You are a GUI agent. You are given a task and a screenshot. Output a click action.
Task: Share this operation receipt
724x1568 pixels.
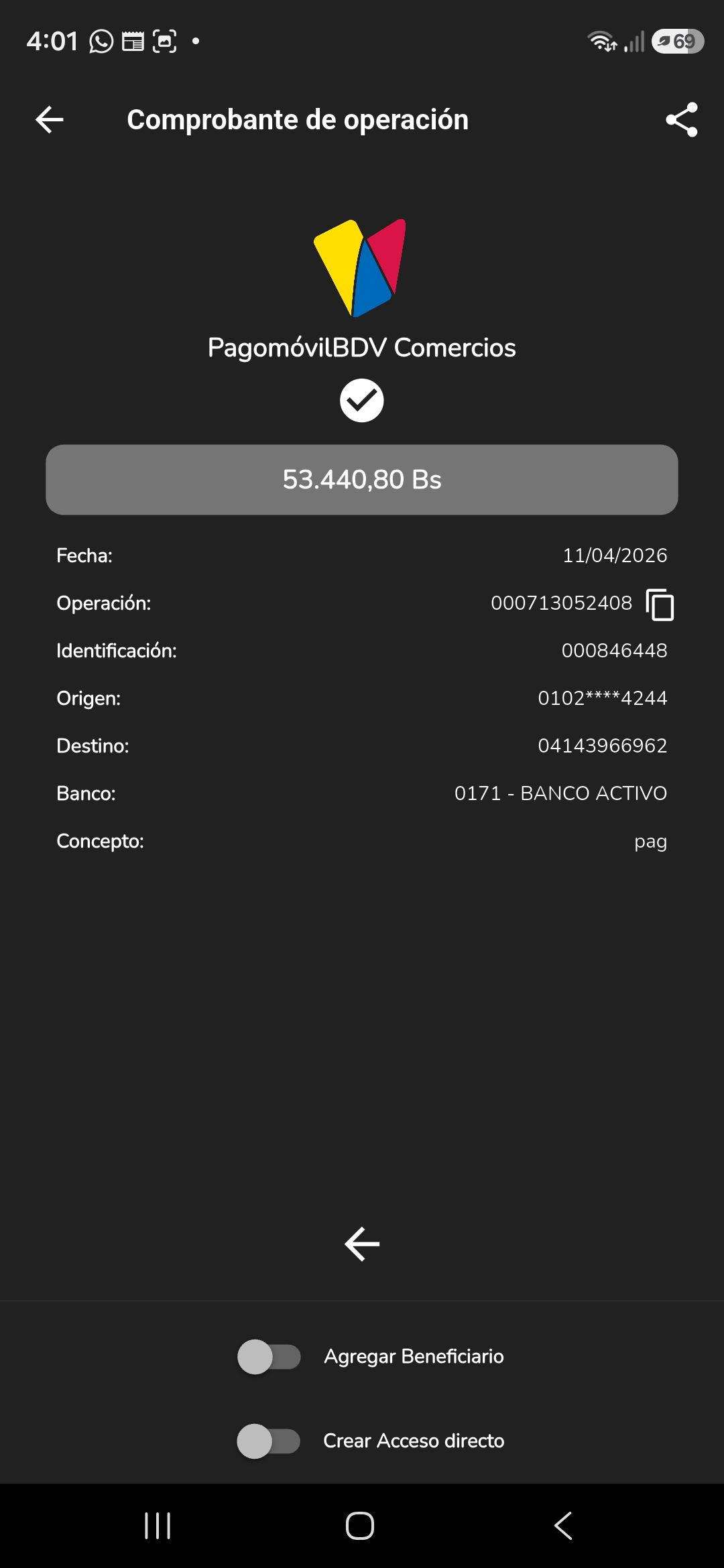[681, 120]
